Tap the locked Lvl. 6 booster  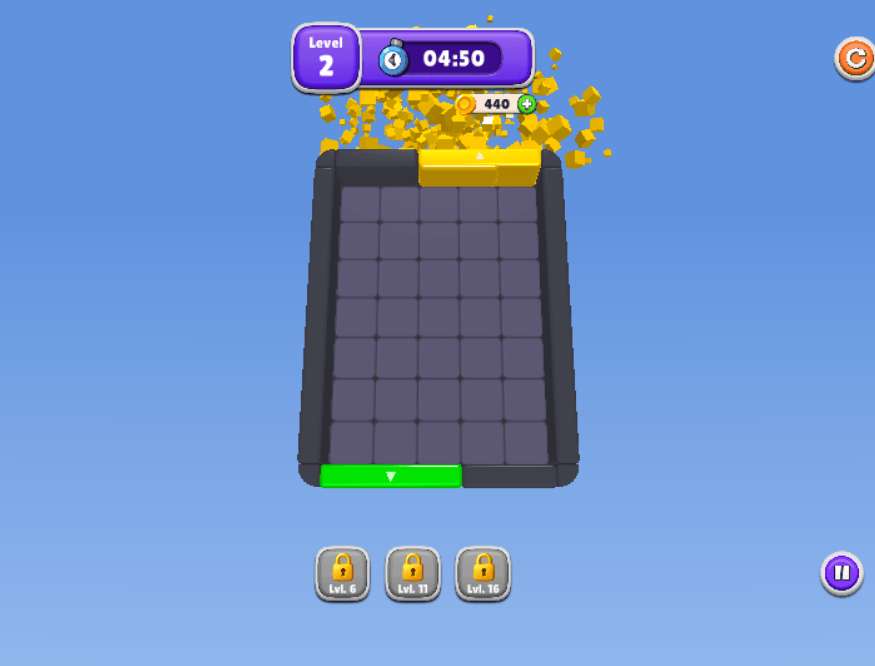coord(342,574)
